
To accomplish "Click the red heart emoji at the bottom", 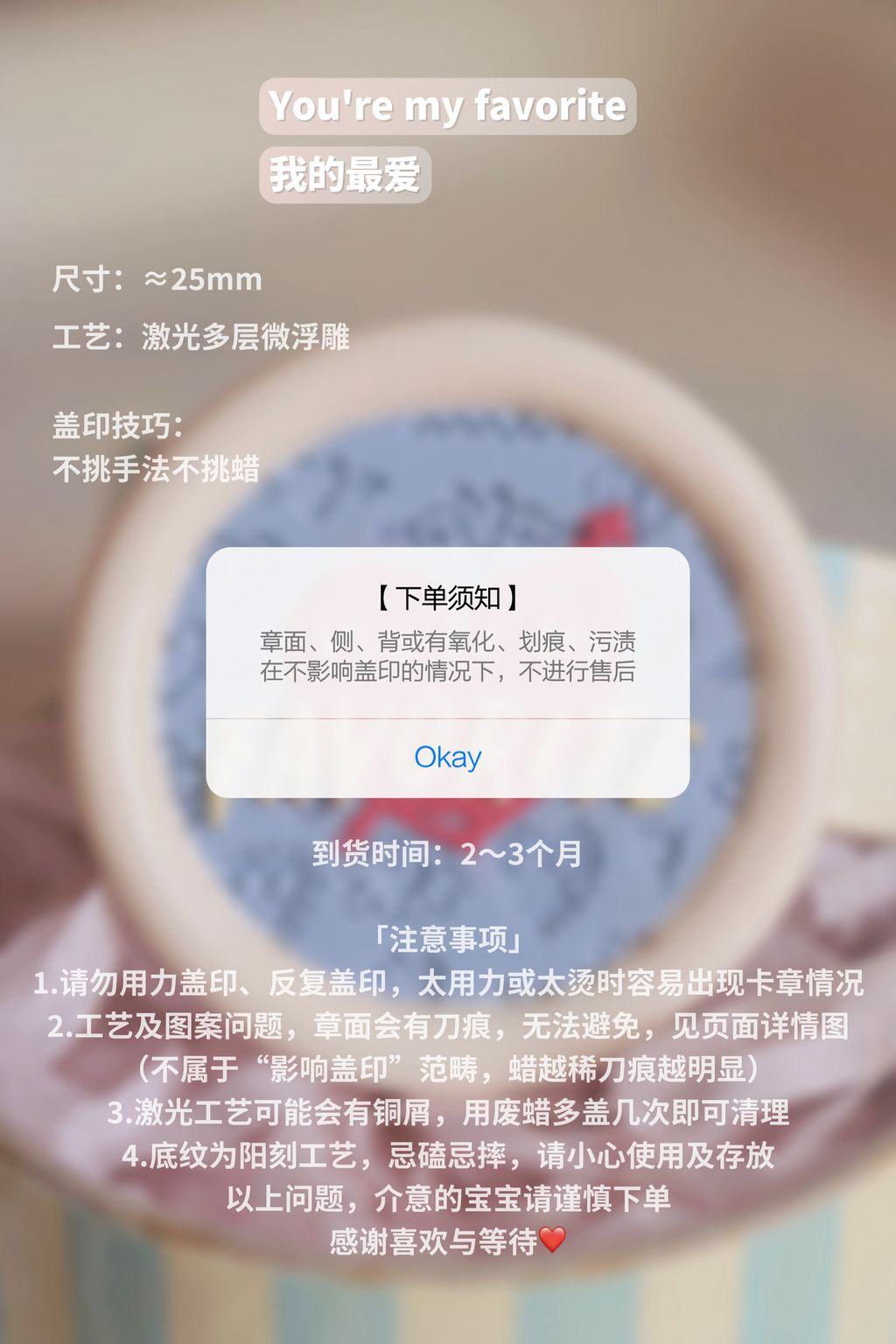I will tap(552, 1238).
